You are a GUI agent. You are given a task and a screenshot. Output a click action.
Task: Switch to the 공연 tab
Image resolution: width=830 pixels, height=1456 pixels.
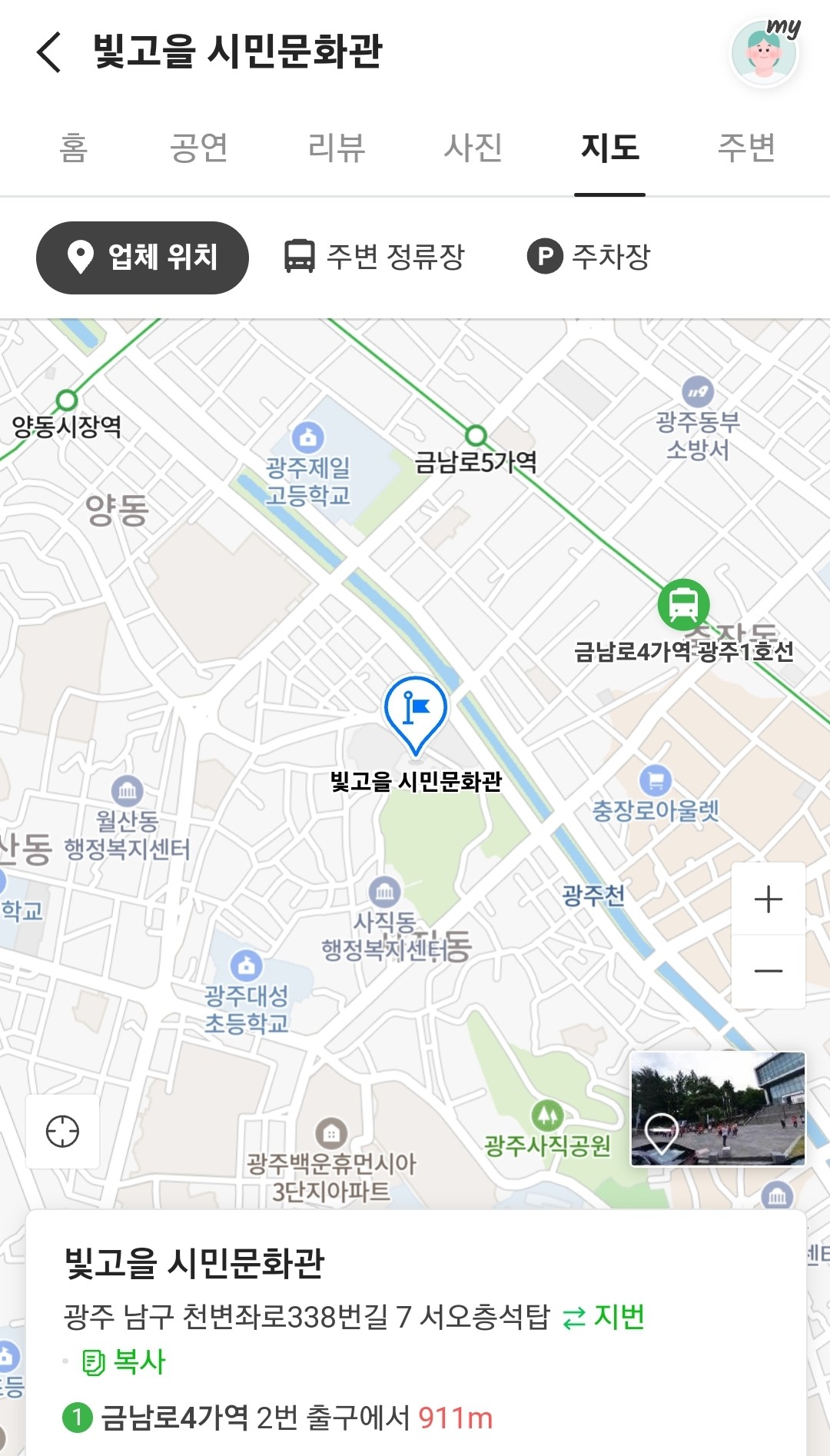pos(199,147)
